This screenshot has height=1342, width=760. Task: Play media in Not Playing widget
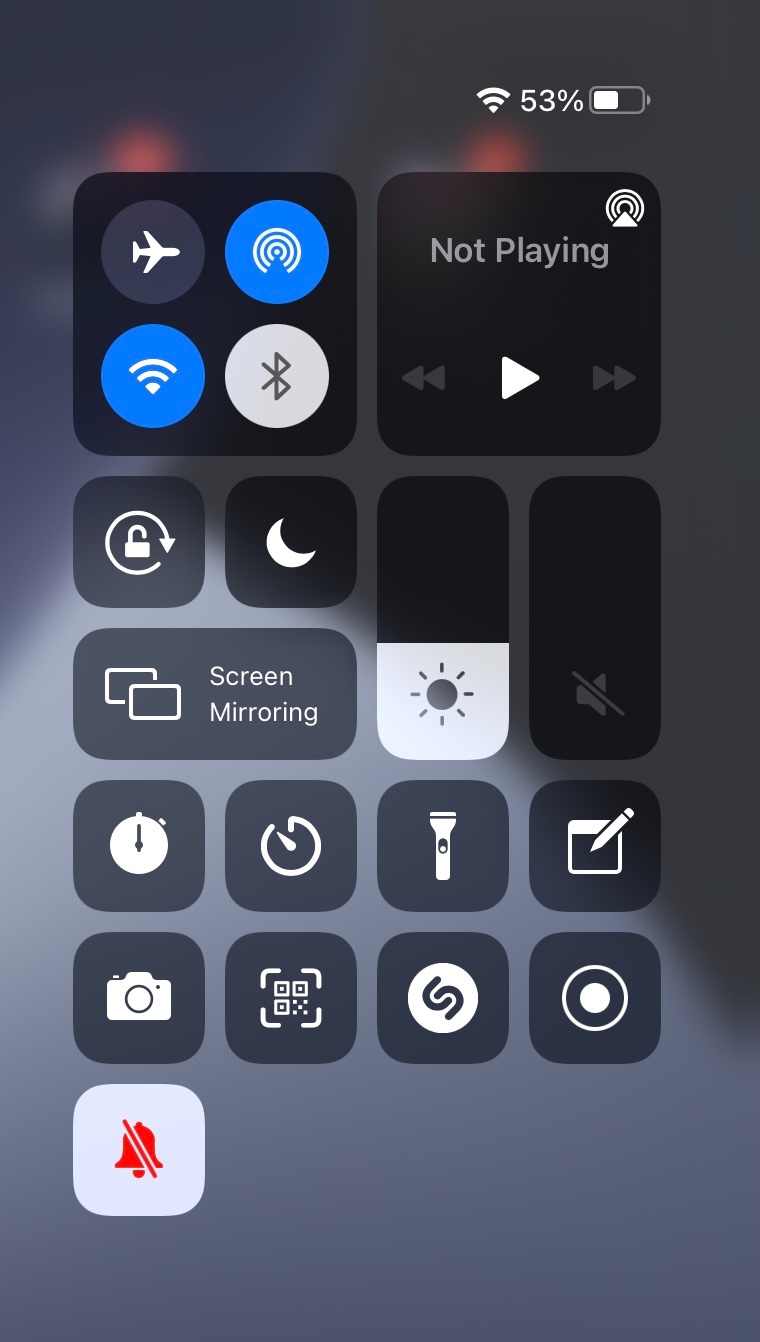pos(519,378)
